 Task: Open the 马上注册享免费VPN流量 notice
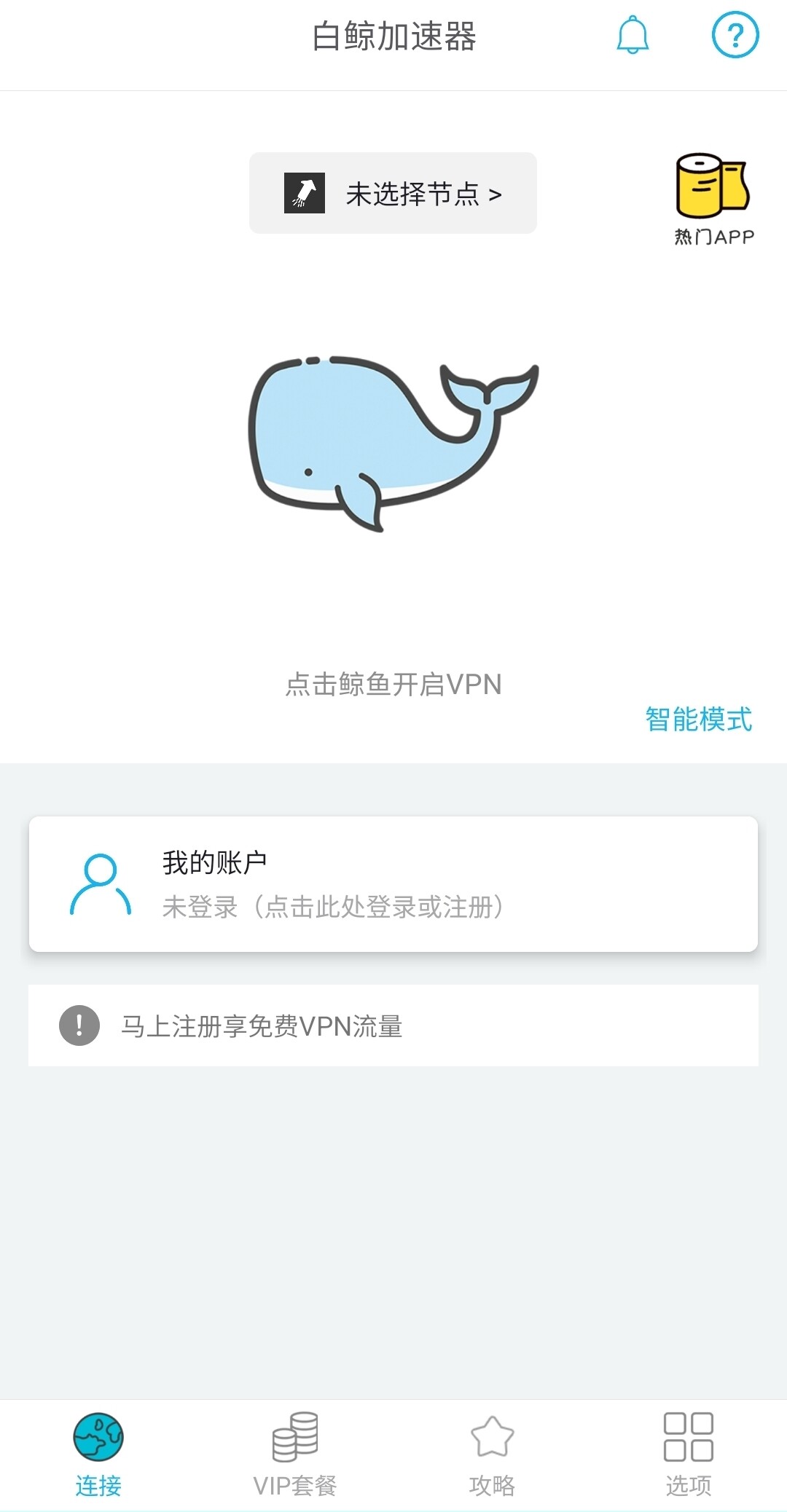tap(393, 1025)
